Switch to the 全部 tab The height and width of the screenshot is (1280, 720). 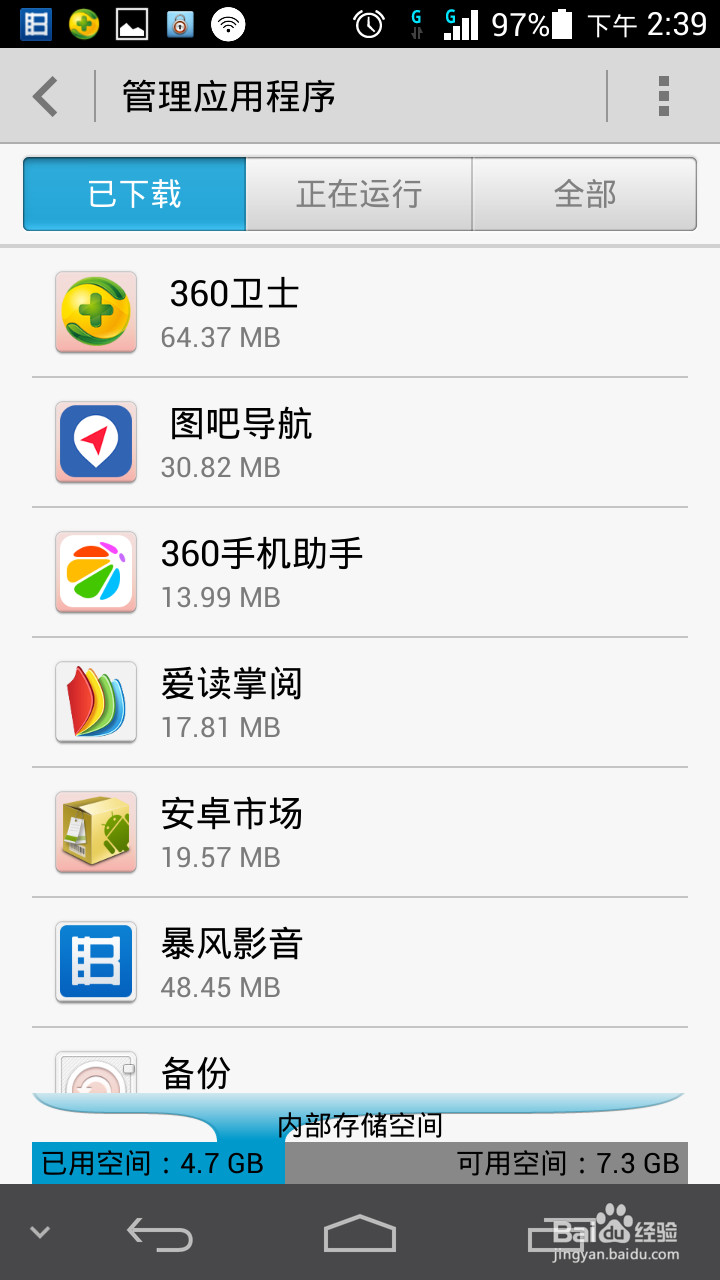(585, 194)
